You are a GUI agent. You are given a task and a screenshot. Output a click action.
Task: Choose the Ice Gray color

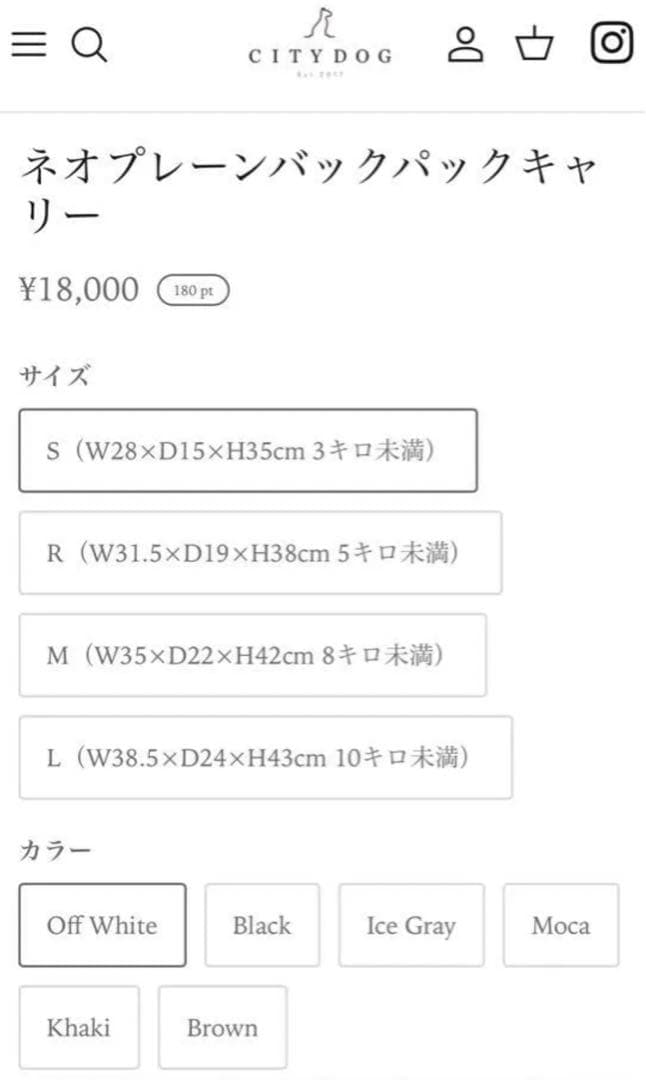(x=411, y=925)
